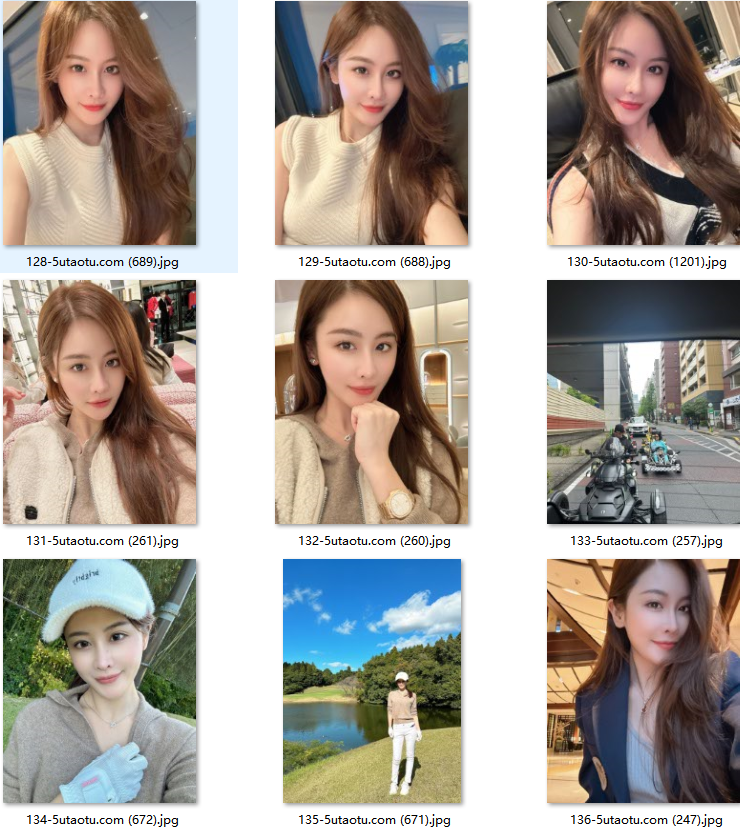Screen dimensions: 740x829
Task: Select the file 129-5utaotu.com (688).jpg
Action: coord(372,123)
